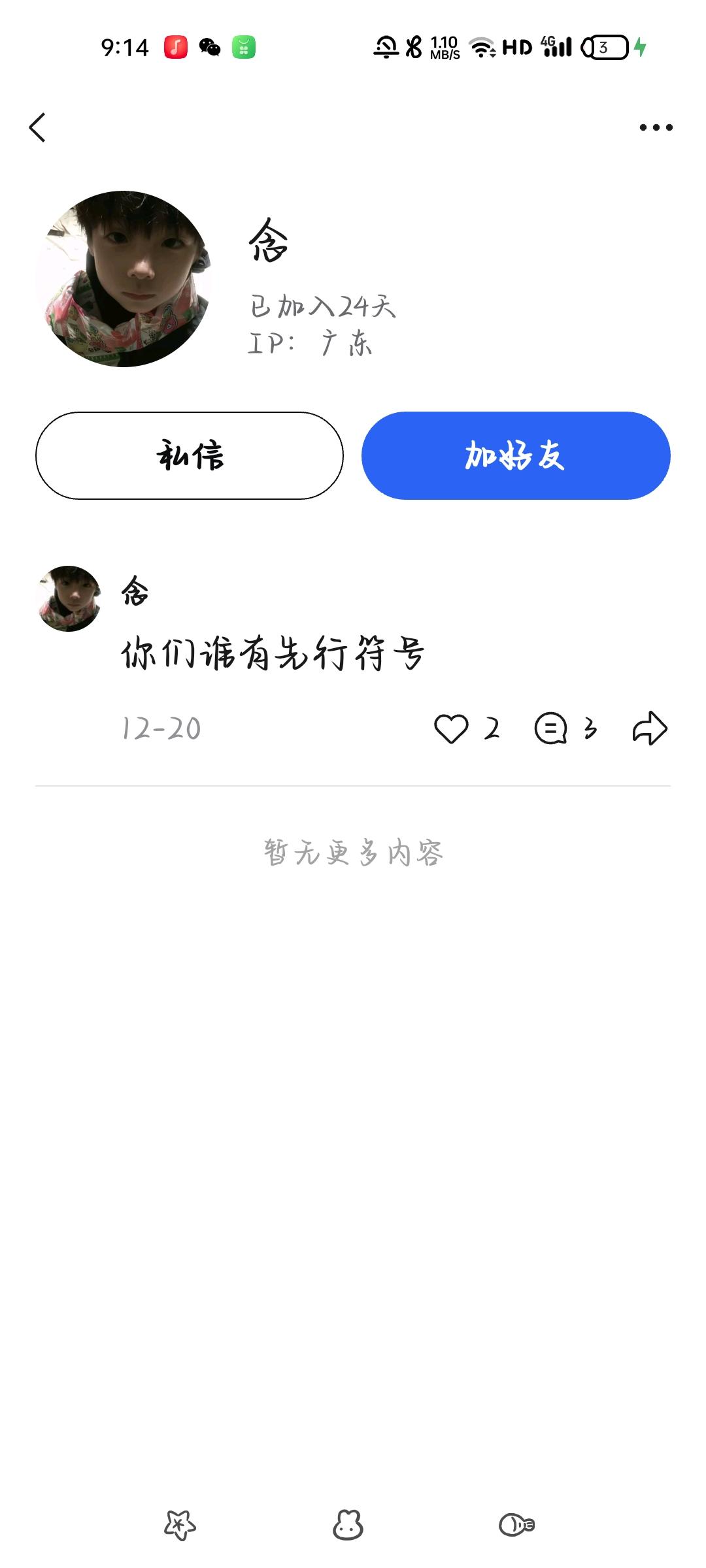This screenshot has height=1568, width=706.
Task: Tap the small avatar beside the post
Action: click(69, 598)
